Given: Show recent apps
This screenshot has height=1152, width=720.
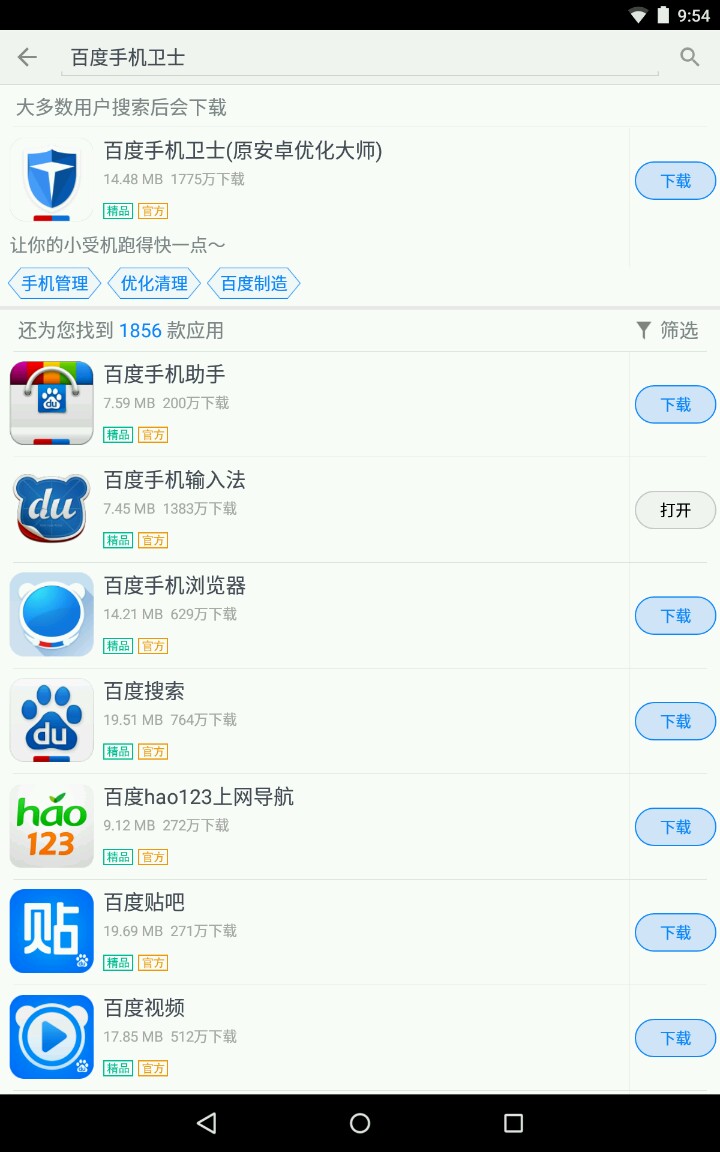Looking at the screenshot, I should click(x=513, y=1123).
